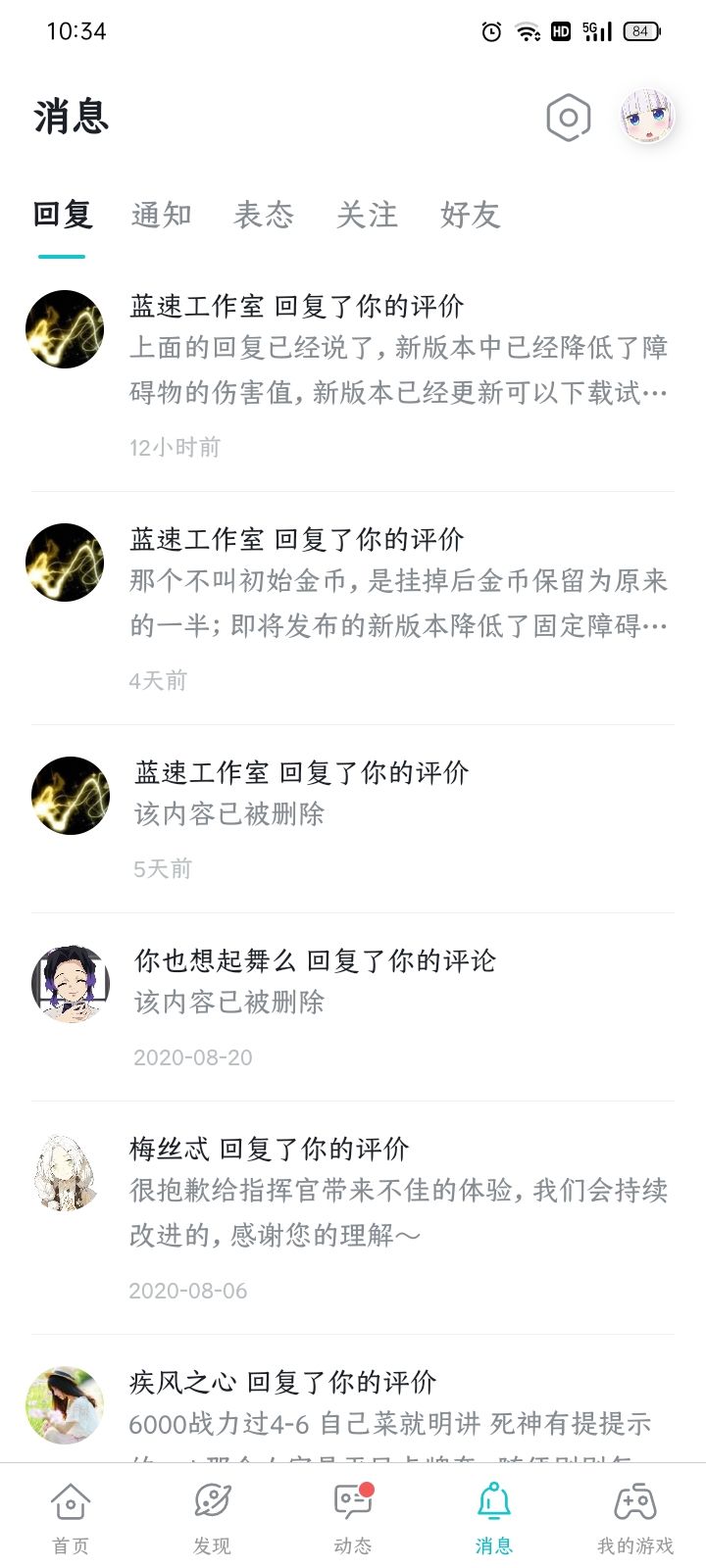Screen dimensions: 706x1568
Task: Open 蓝速工作室 reply from 5天前
Action: [397, 815]
